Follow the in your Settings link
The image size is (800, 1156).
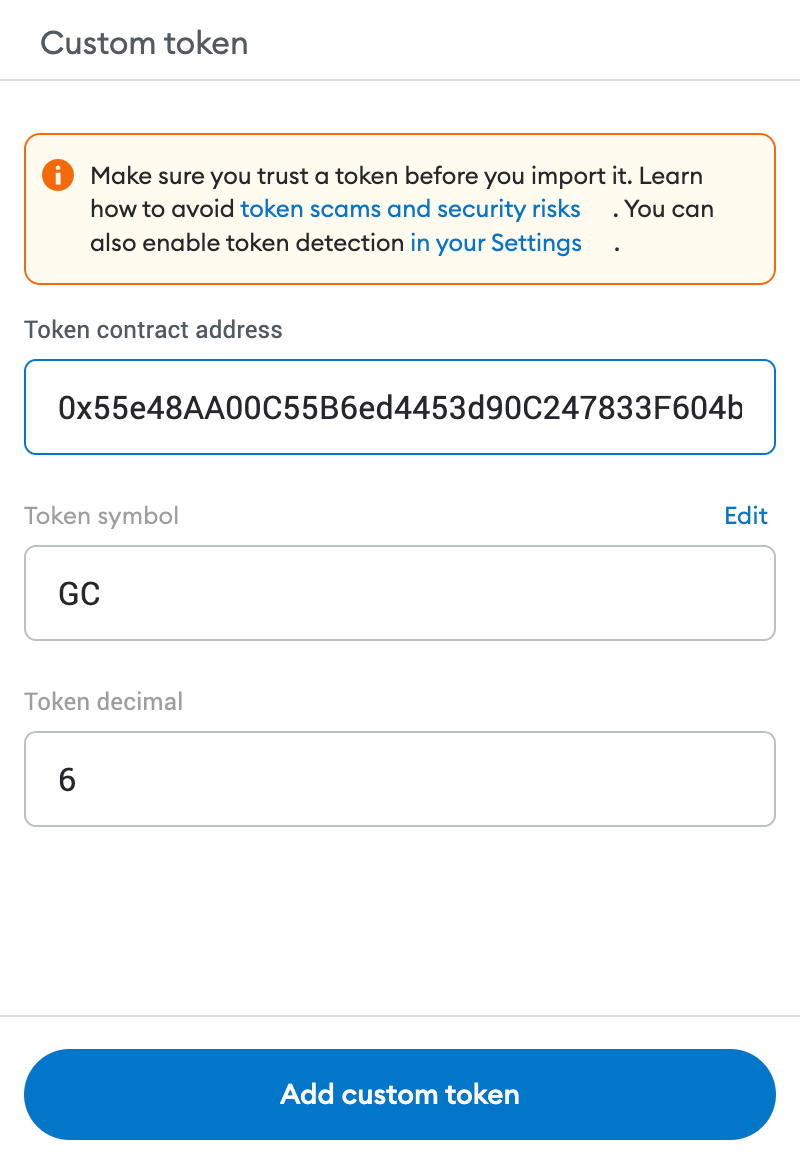point(496,243)
